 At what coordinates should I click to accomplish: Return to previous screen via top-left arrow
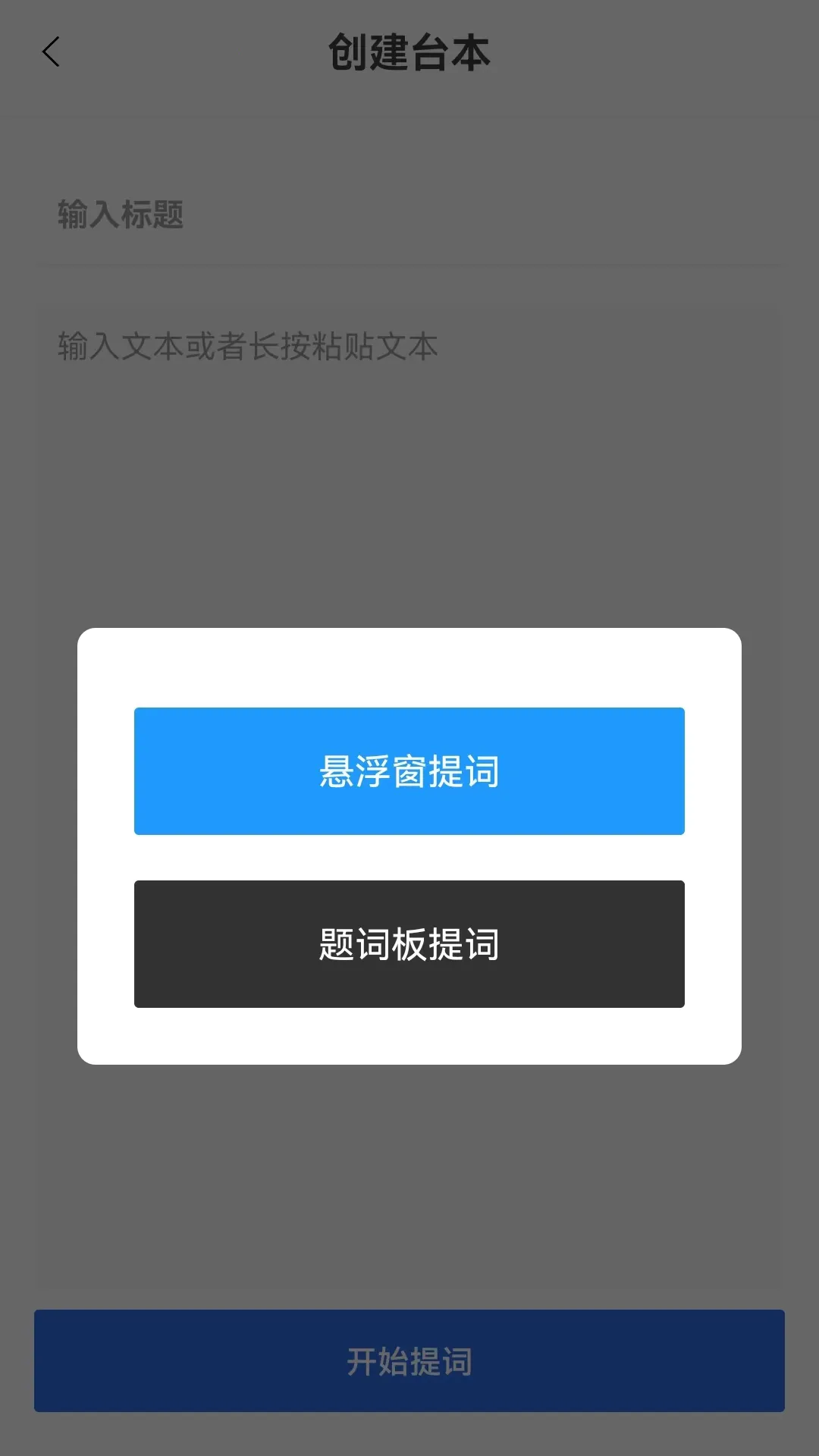50,51
